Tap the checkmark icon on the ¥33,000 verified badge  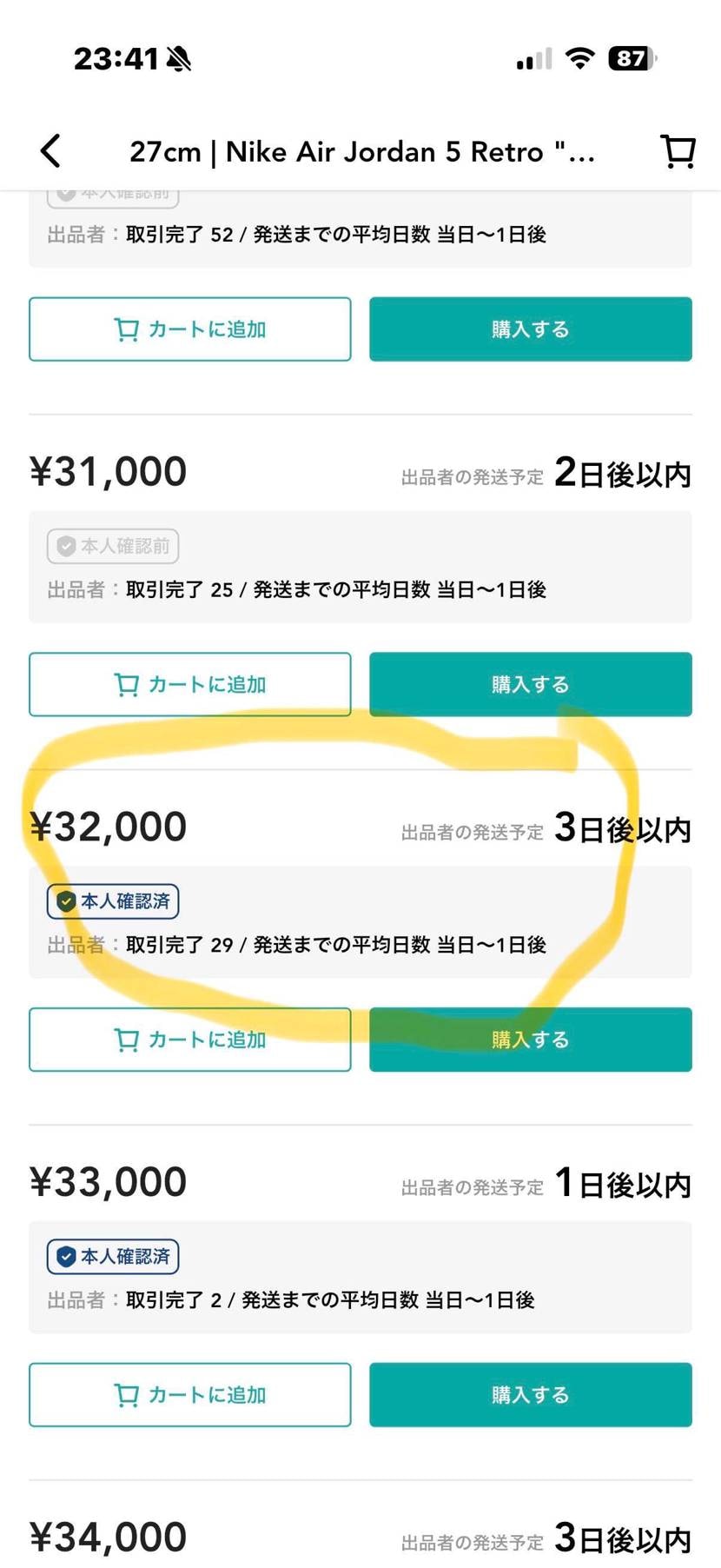pyautogui.click(x=65, y=1256)
